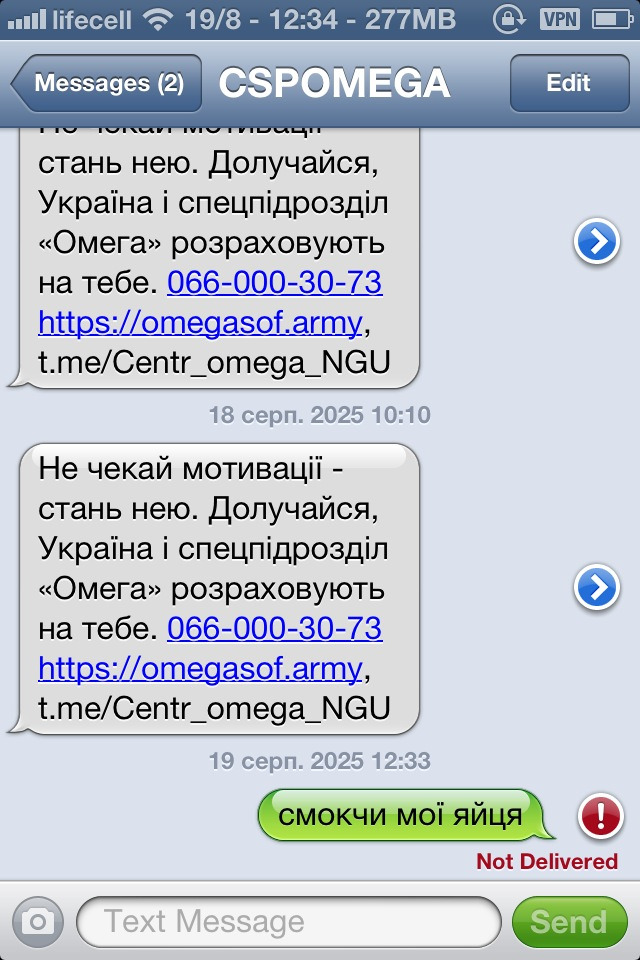
Task: Call 066-000-30-73 in 19 серп. message
Action: pyautogui.click(x=274, y=629)
